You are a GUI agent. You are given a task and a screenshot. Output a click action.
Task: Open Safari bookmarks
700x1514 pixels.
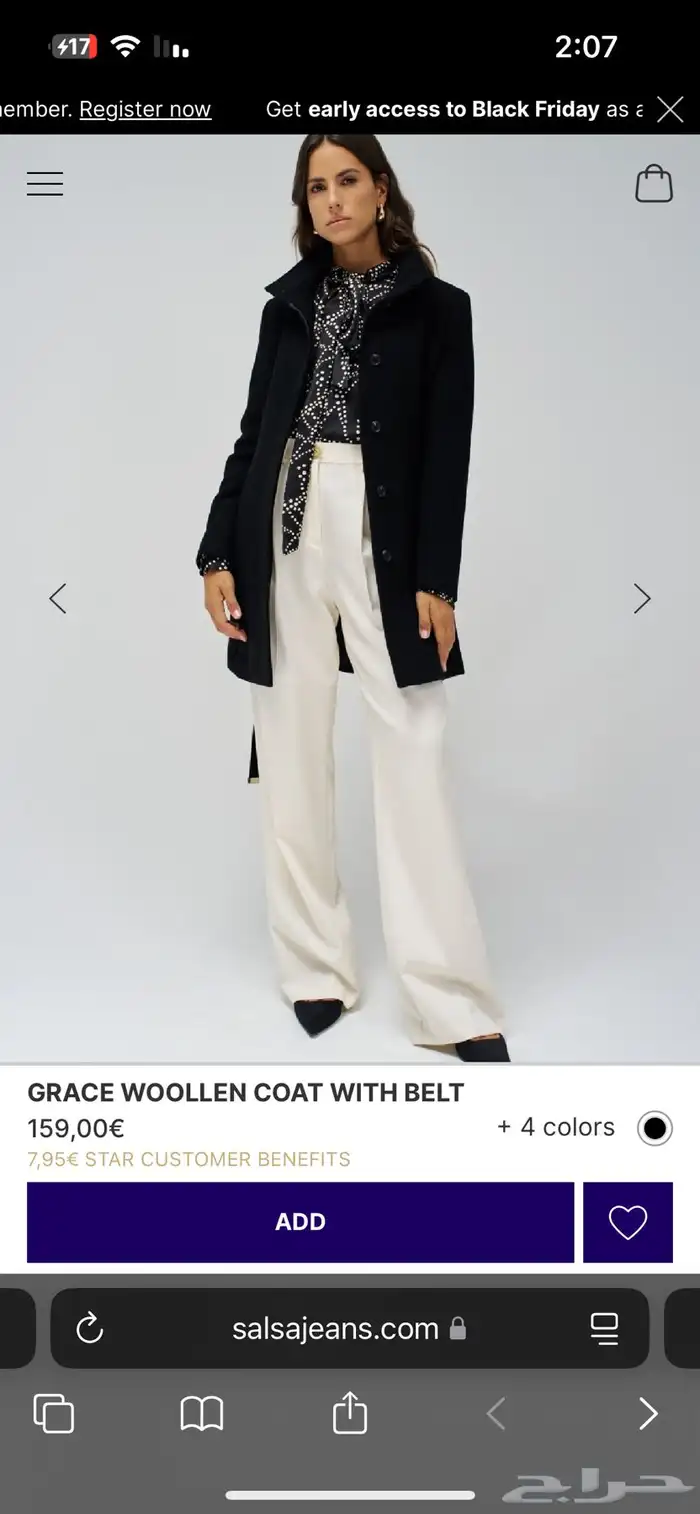point(202,1413)
